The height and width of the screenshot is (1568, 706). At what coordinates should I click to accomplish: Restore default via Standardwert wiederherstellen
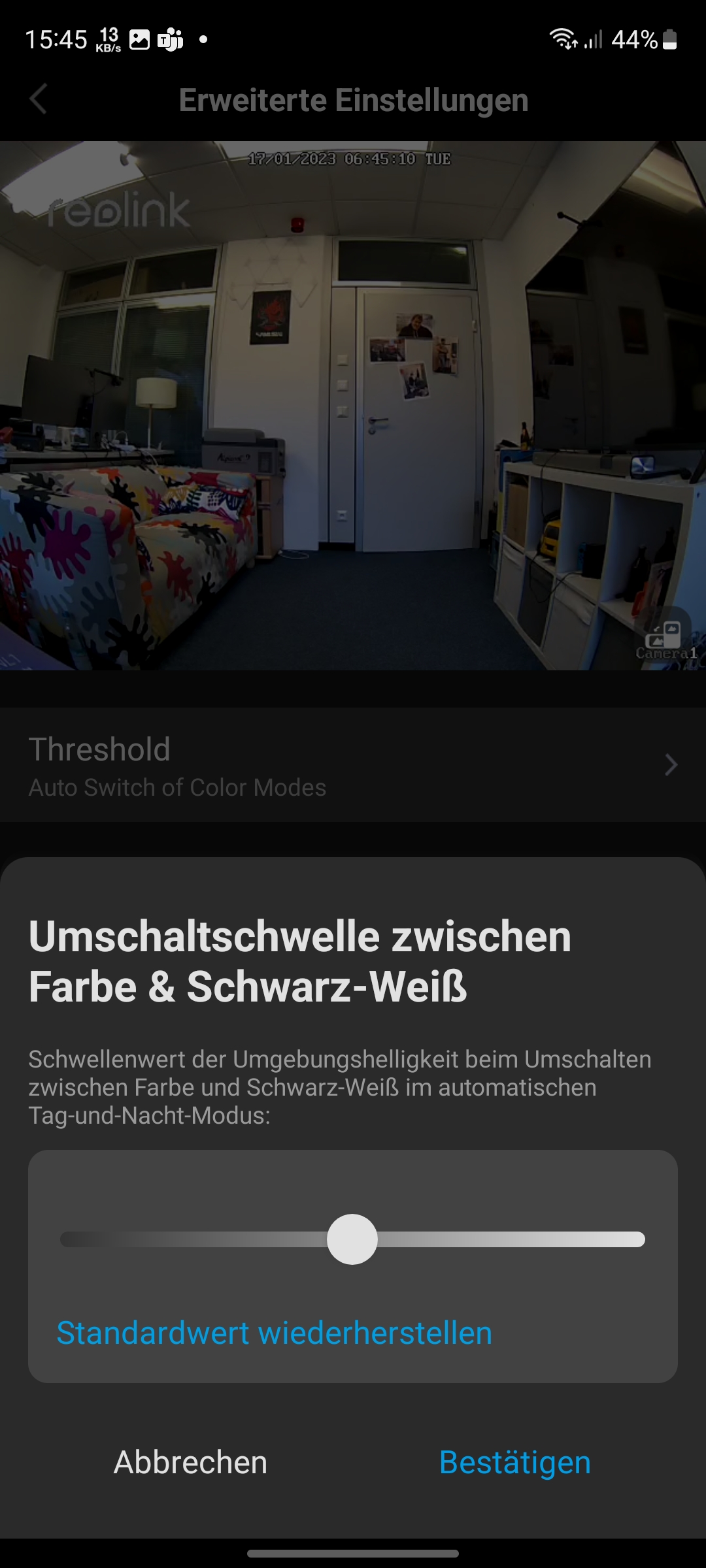[274, 1333]
